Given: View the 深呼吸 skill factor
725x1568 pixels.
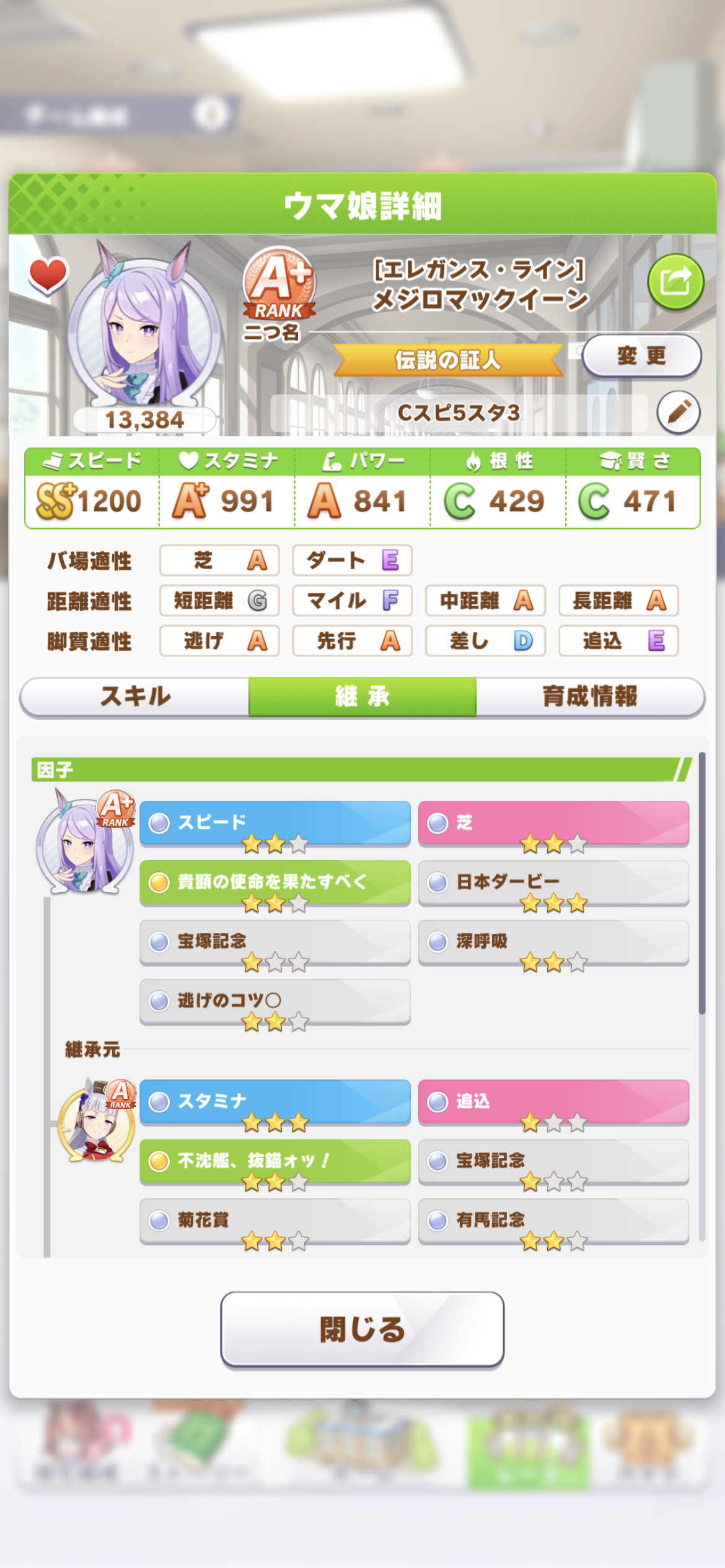Looking at the screenshot, I should pyautogui.click(x=553, y=942).
